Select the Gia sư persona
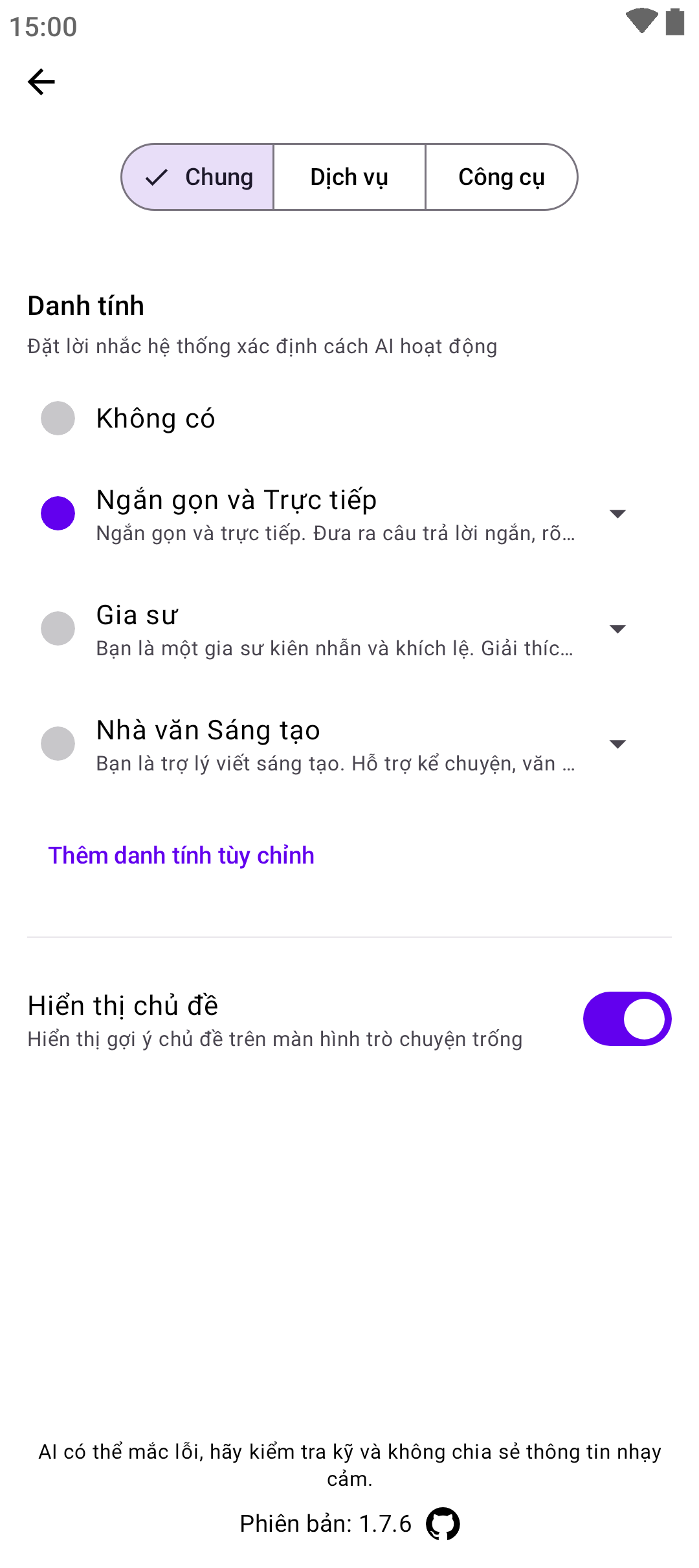 [58, 629]
